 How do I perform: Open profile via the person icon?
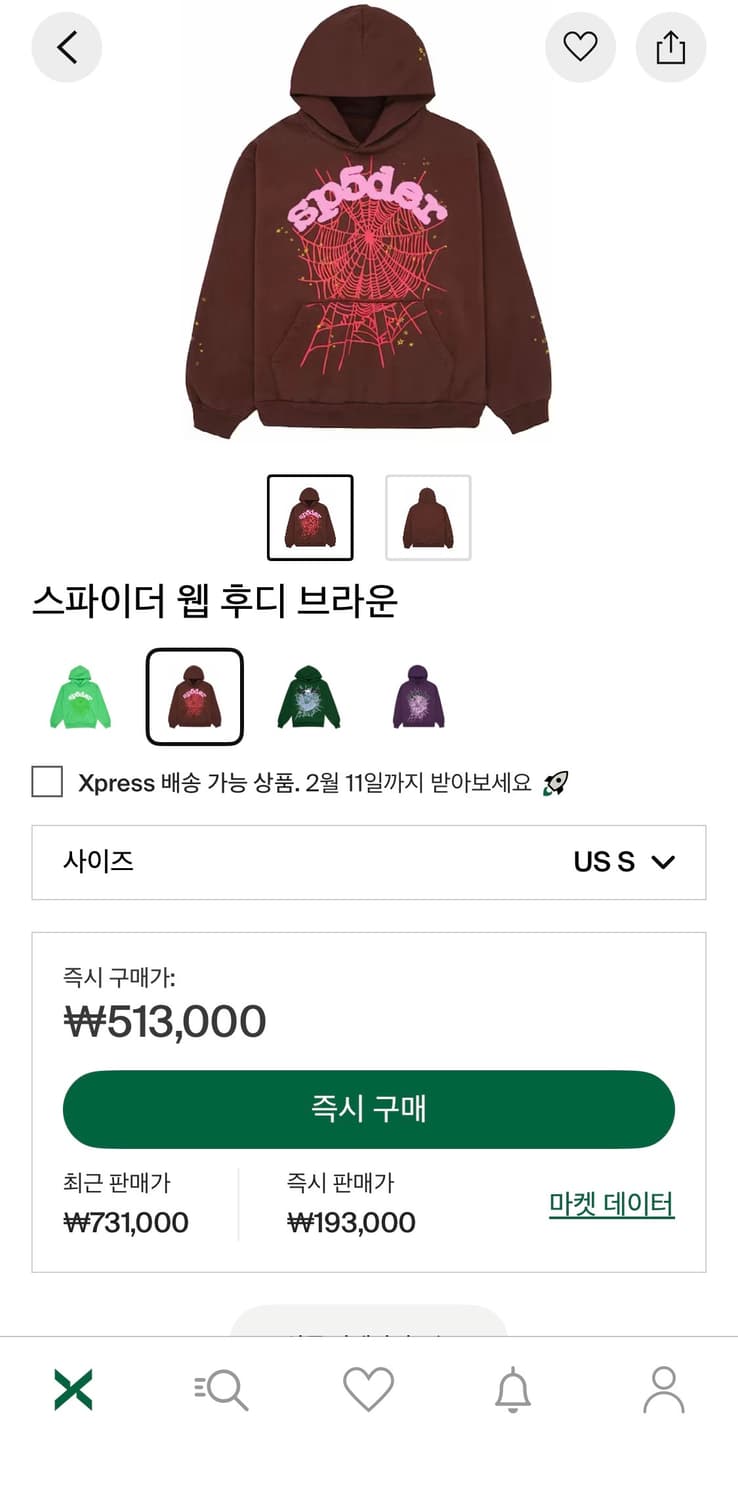pyautogui.click(x=664, y=1388)
